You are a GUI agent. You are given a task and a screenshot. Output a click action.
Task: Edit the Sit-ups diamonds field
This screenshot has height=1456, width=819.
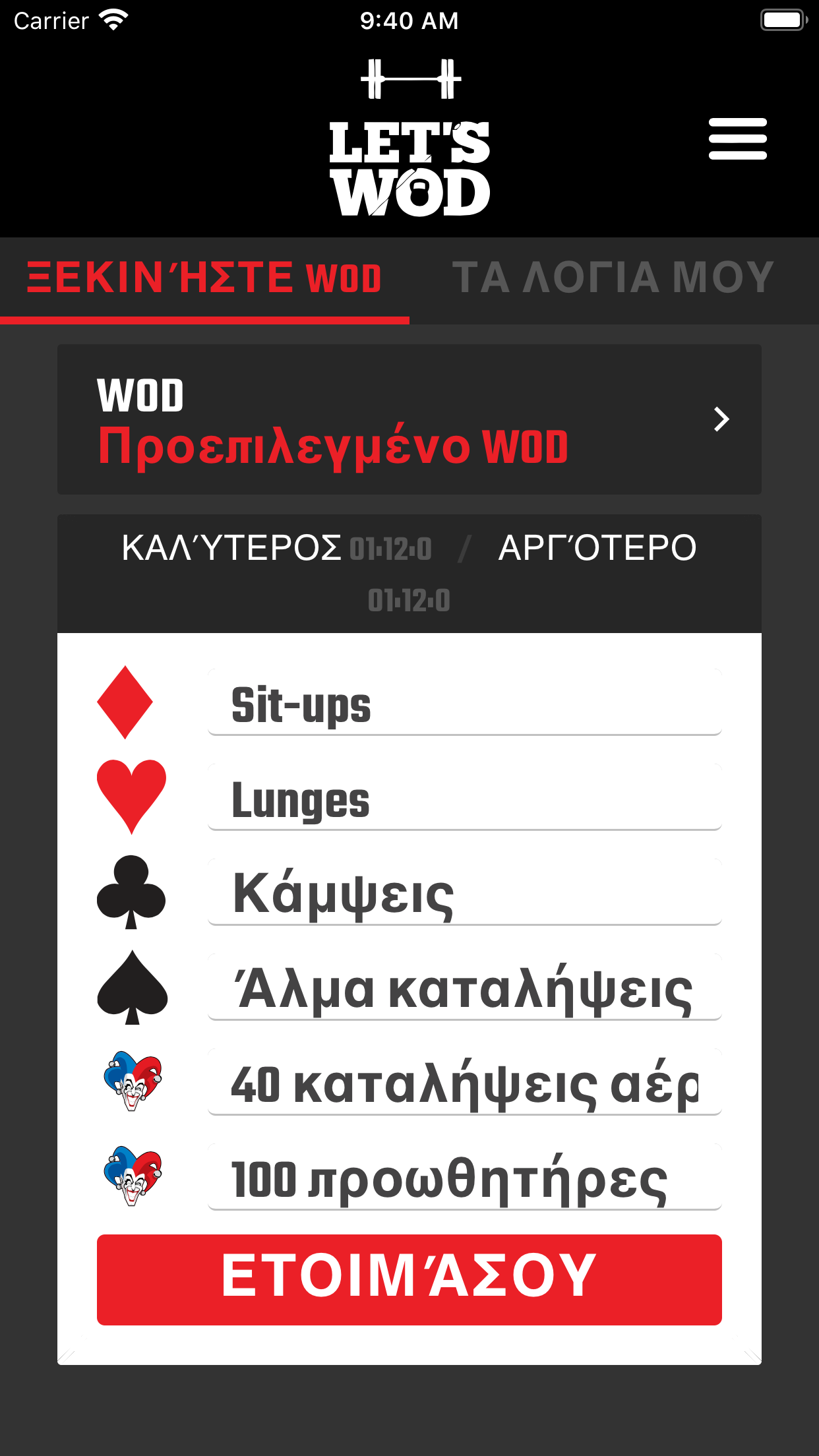[x=465, y=702]
